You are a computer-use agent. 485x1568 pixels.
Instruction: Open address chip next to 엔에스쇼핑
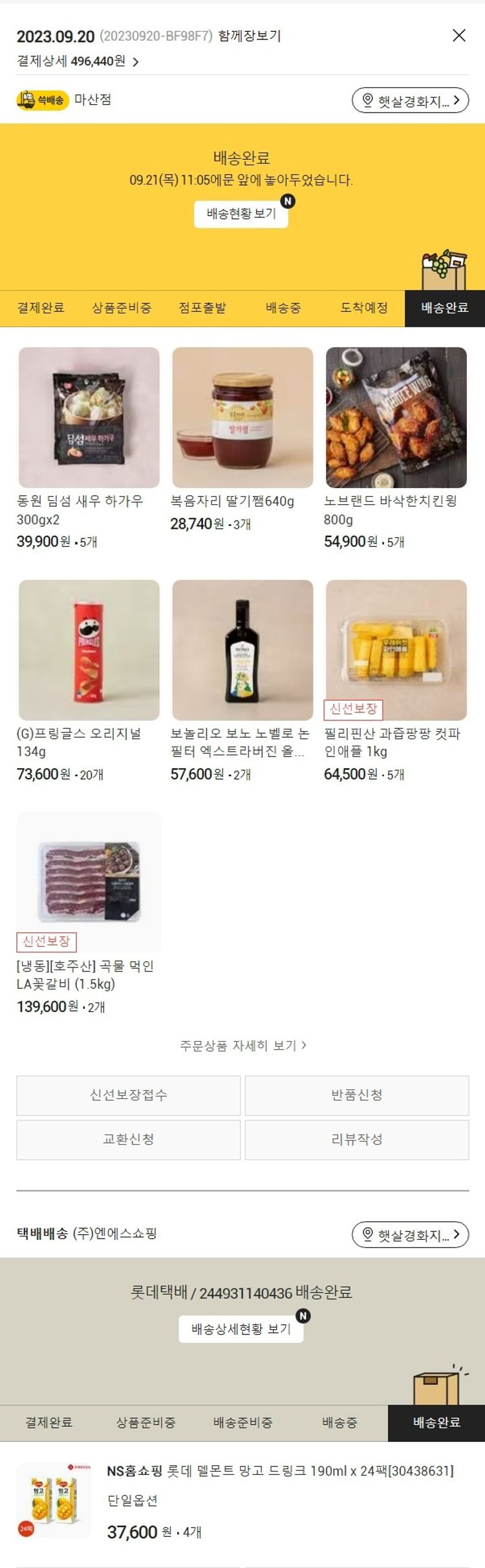[x=410, y=1235]
